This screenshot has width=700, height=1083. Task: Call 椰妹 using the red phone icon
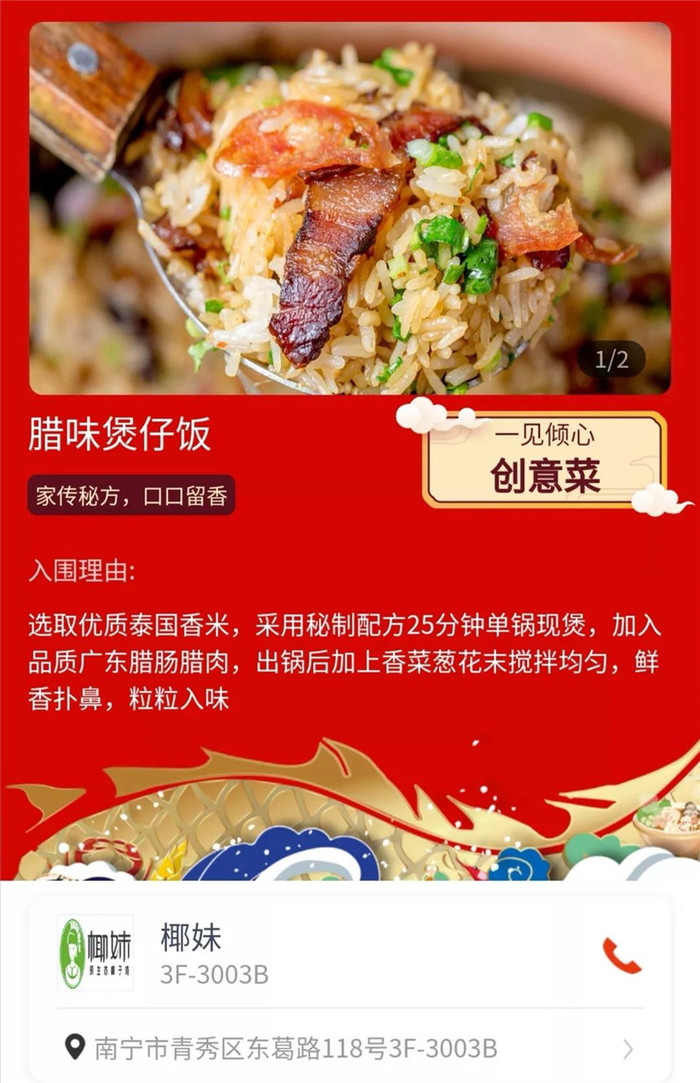pos(621,956)
